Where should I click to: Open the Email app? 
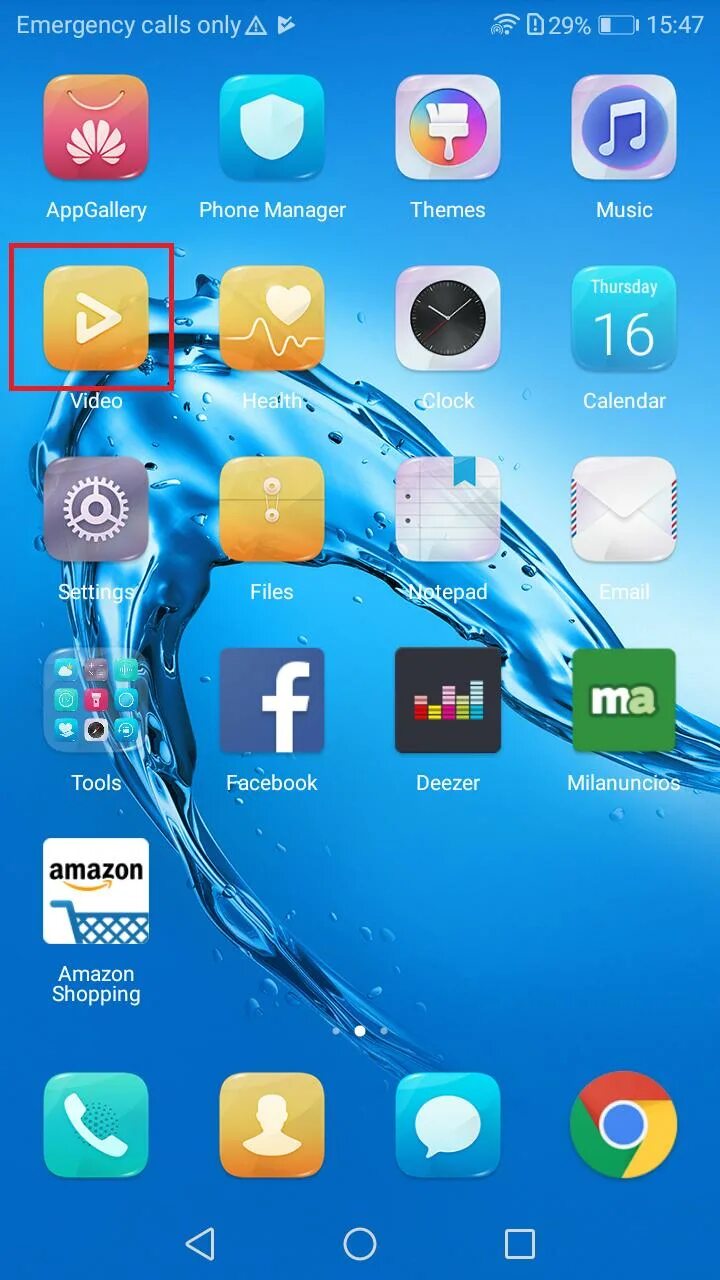pyautogui.click(x=624, y=509)
